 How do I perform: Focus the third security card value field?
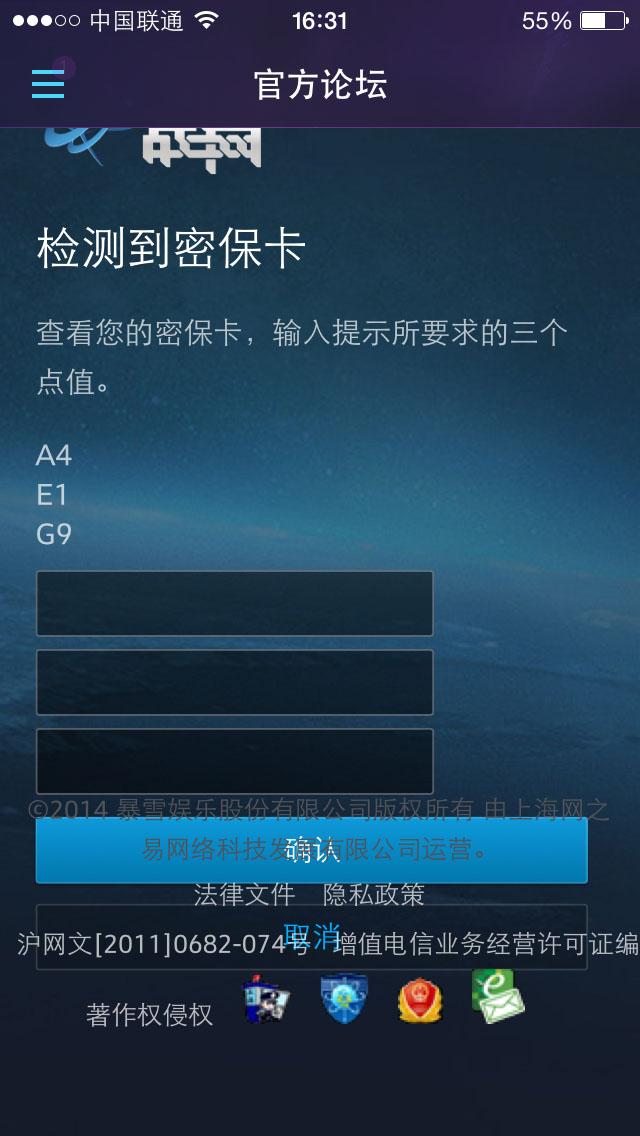(x=234, y=761)
